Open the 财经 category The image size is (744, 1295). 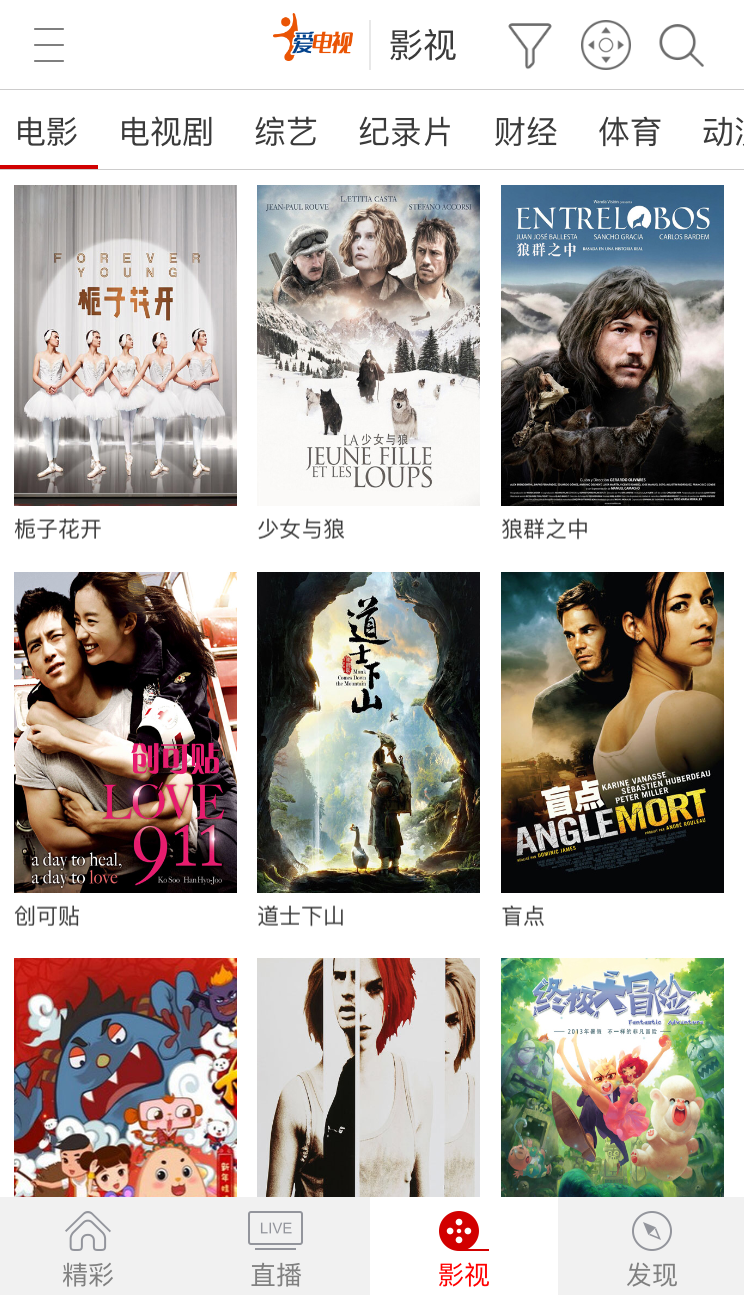pos(524,130)
